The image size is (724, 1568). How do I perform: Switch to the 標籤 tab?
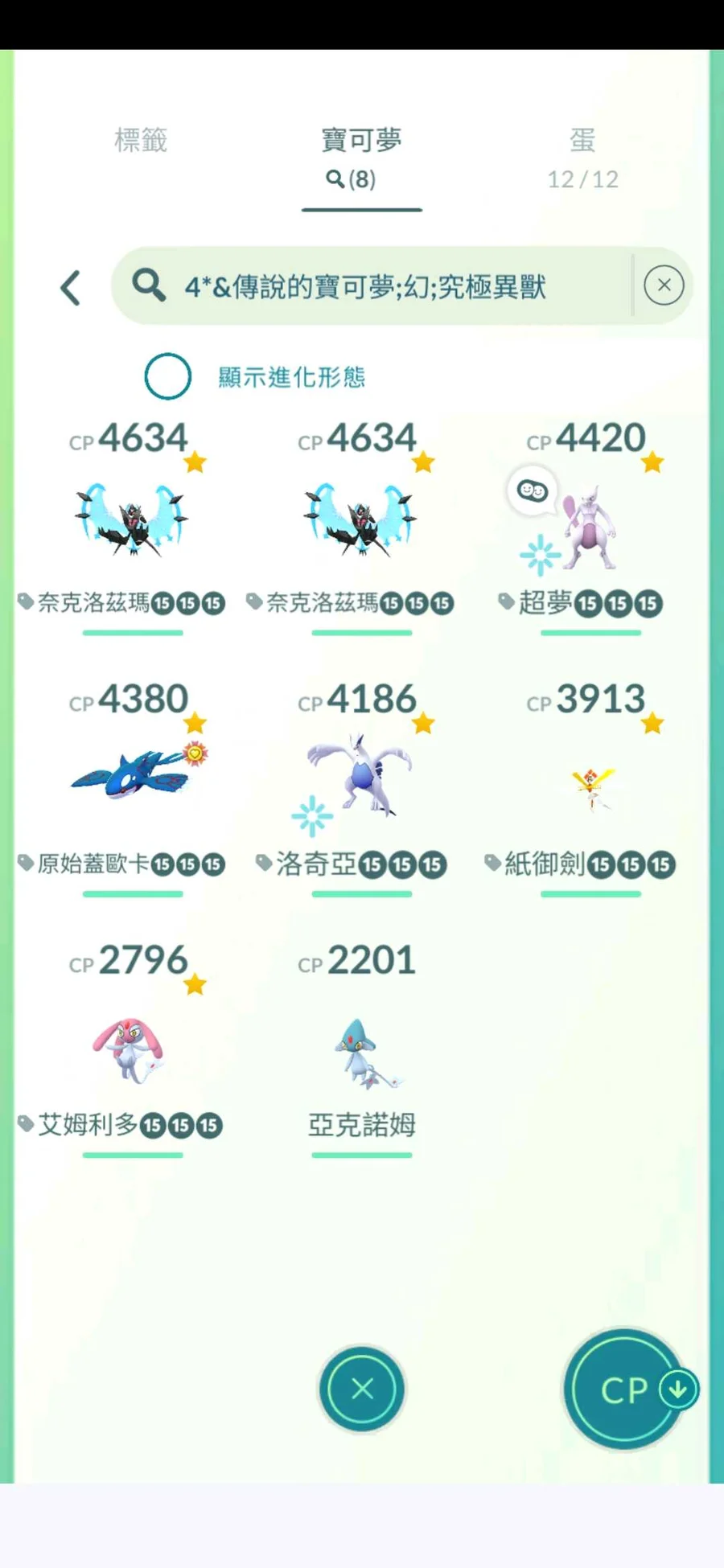[x=141, y=141]
